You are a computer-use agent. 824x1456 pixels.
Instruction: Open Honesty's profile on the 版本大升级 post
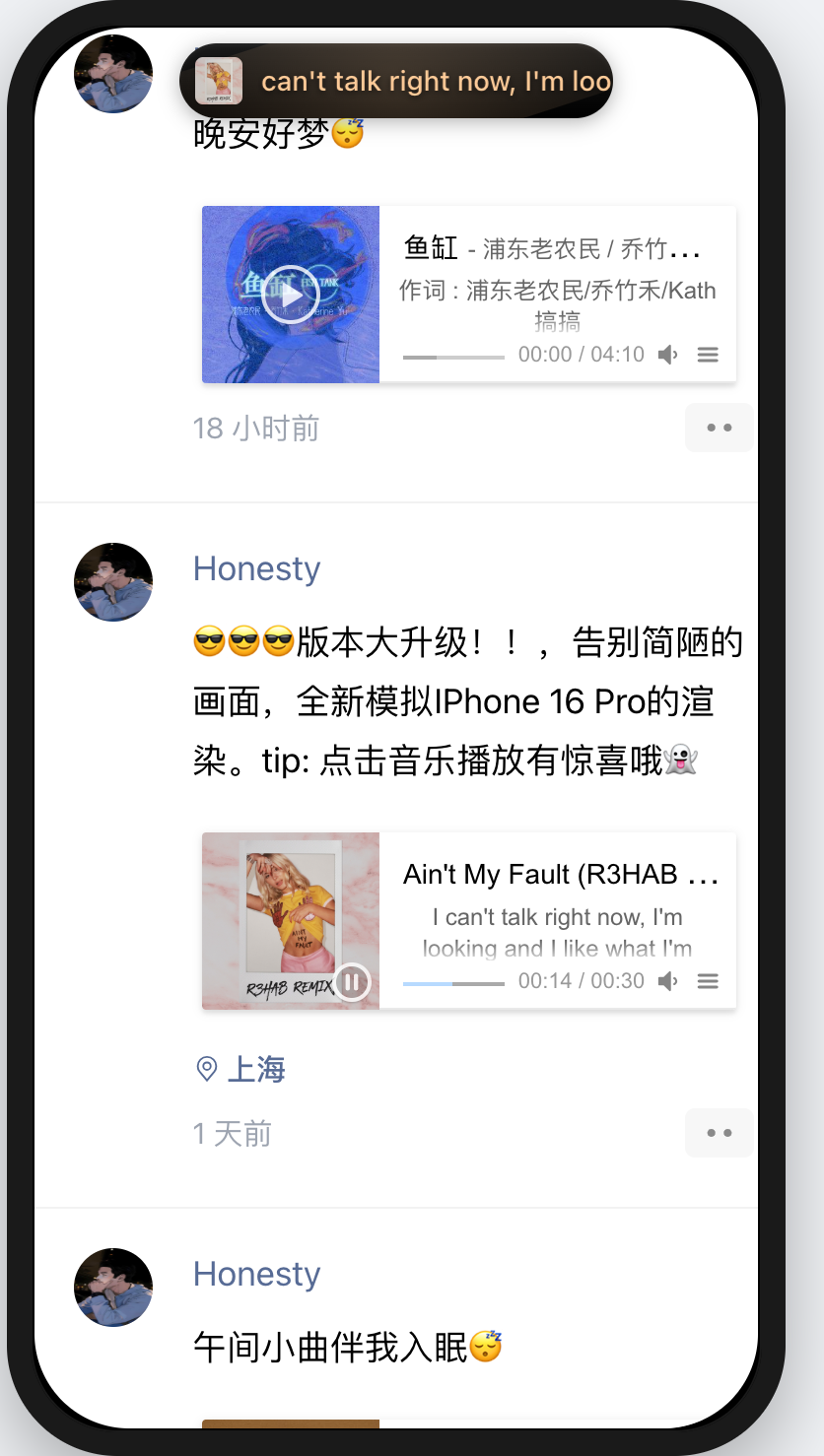[256, 568]
